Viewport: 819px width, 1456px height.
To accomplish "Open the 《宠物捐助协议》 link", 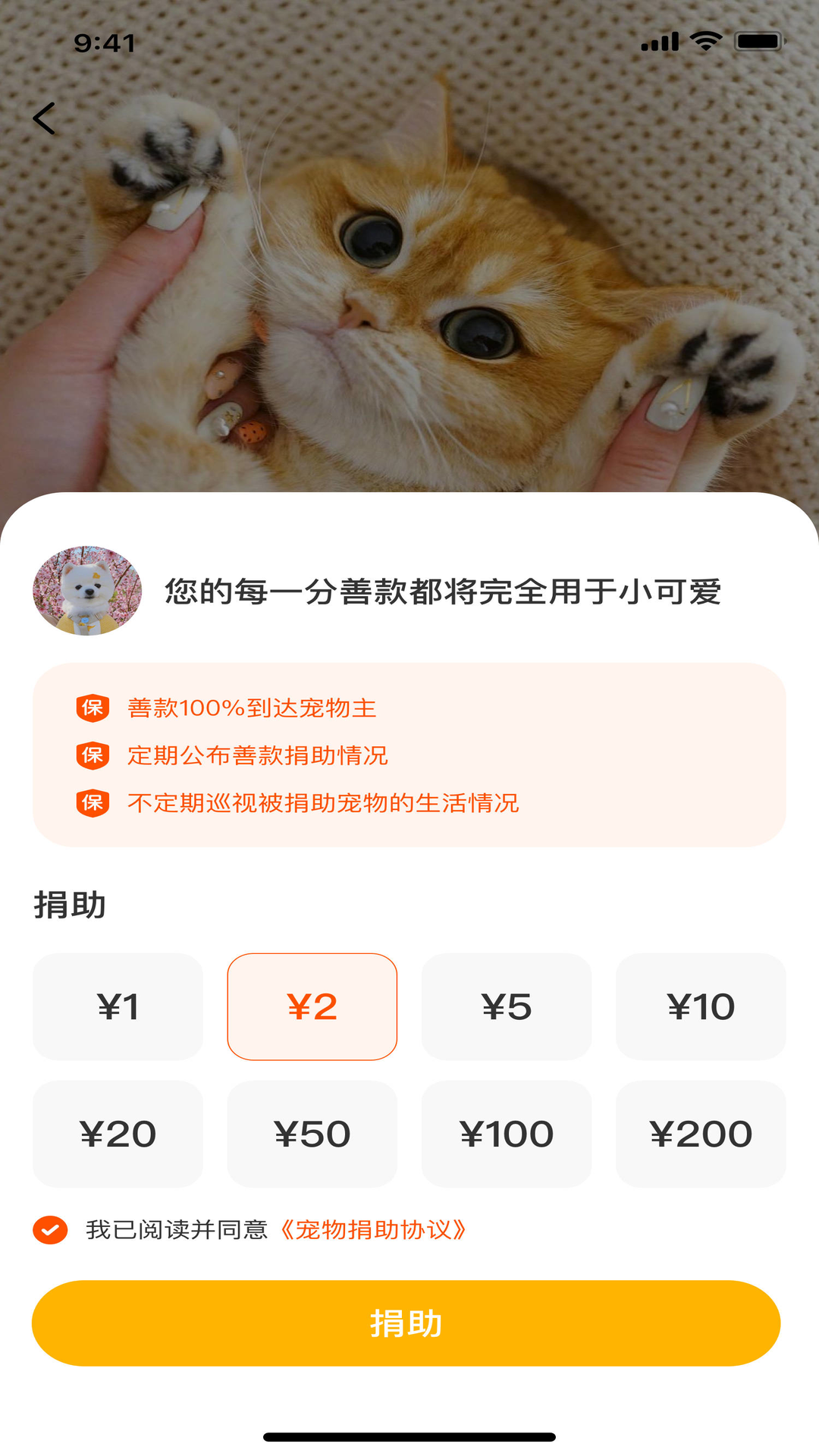I will point(373,1230).
